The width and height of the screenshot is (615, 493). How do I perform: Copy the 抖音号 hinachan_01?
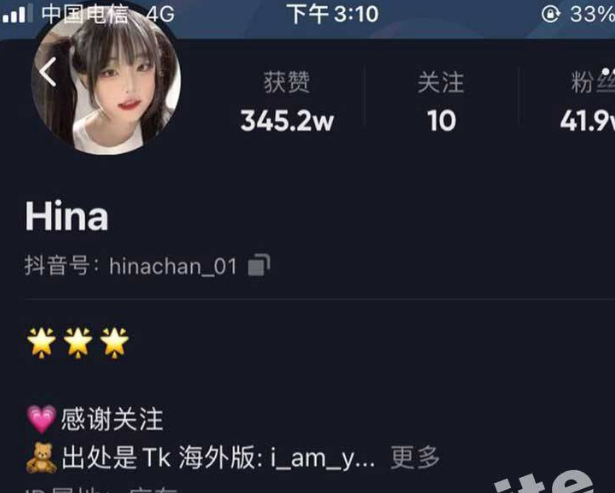point(259,266)
